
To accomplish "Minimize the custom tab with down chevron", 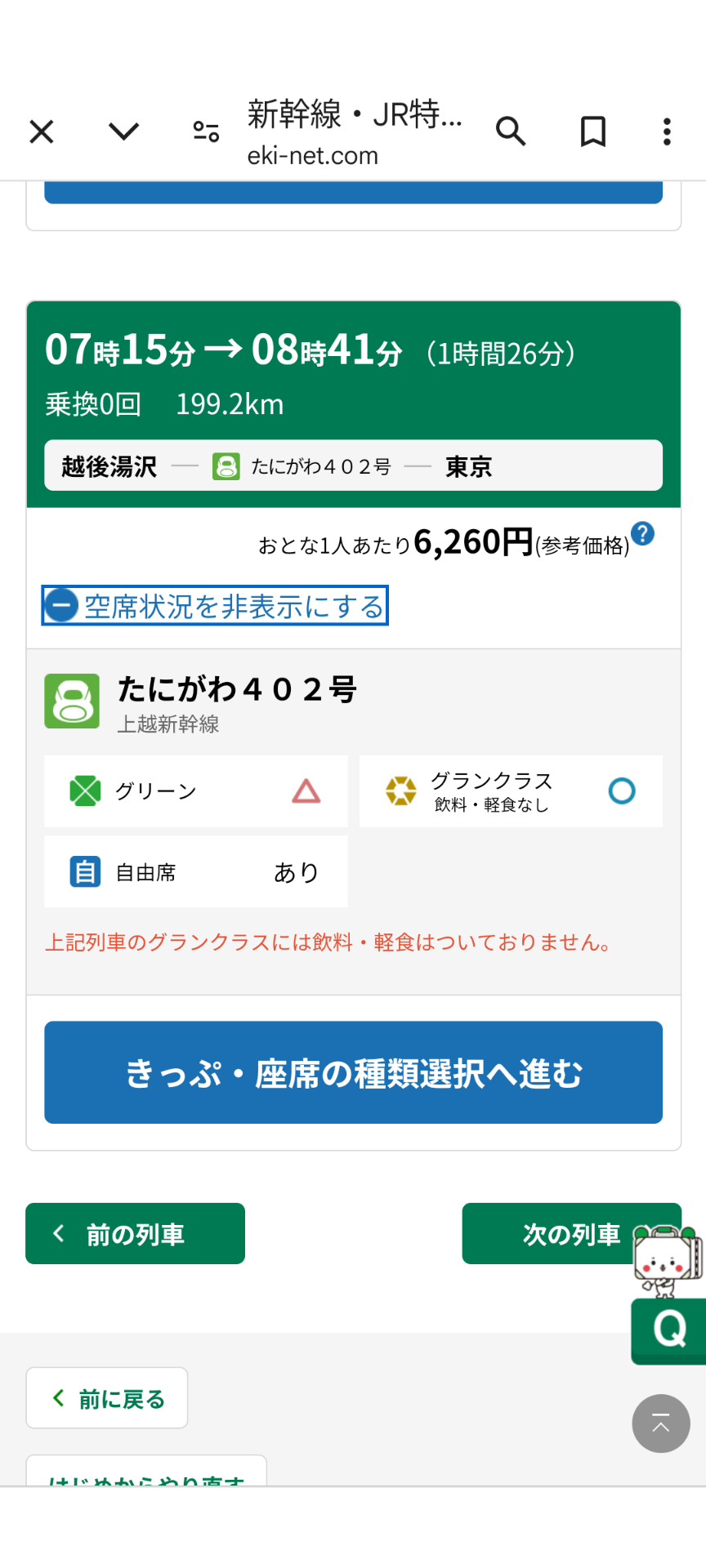I will tap(124, 131).
